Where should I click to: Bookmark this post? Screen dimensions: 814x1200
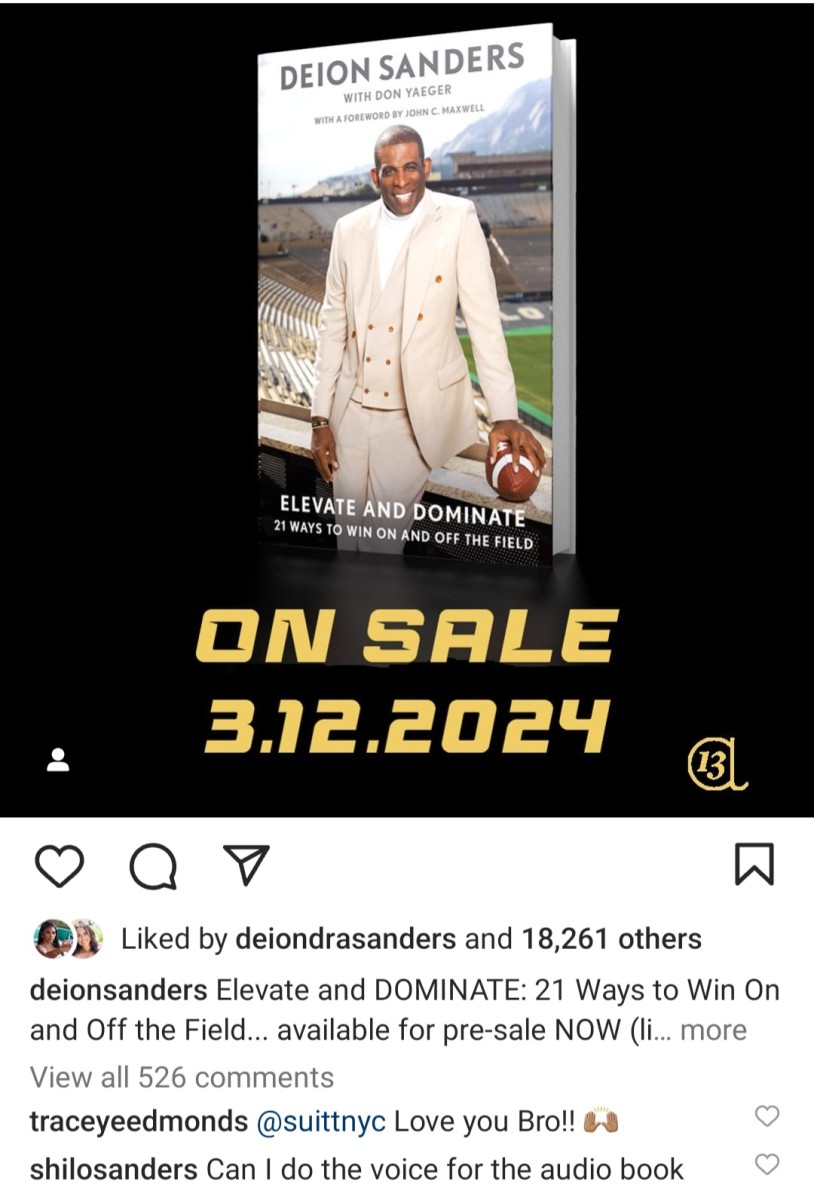pyautogui.click(x=754, y=865)
